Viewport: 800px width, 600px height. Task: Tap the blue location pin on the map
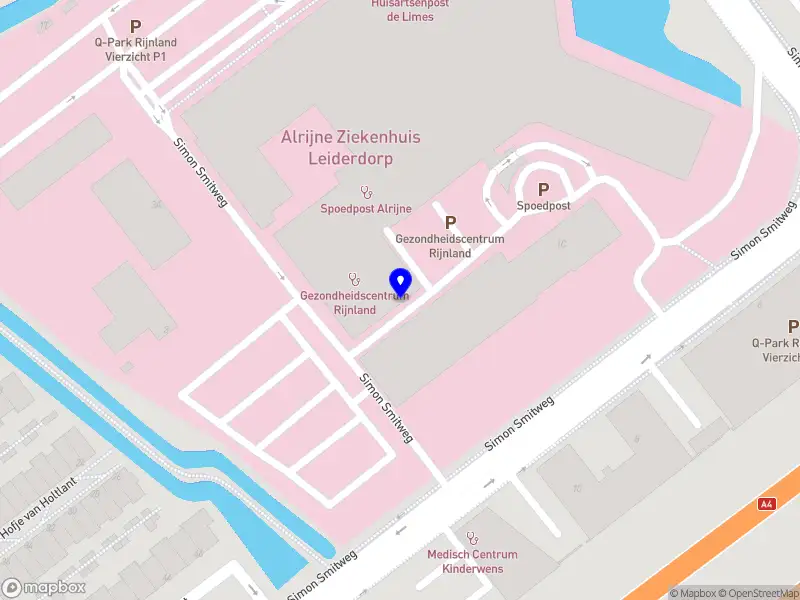pyautogui.click(x=401, y=282)
